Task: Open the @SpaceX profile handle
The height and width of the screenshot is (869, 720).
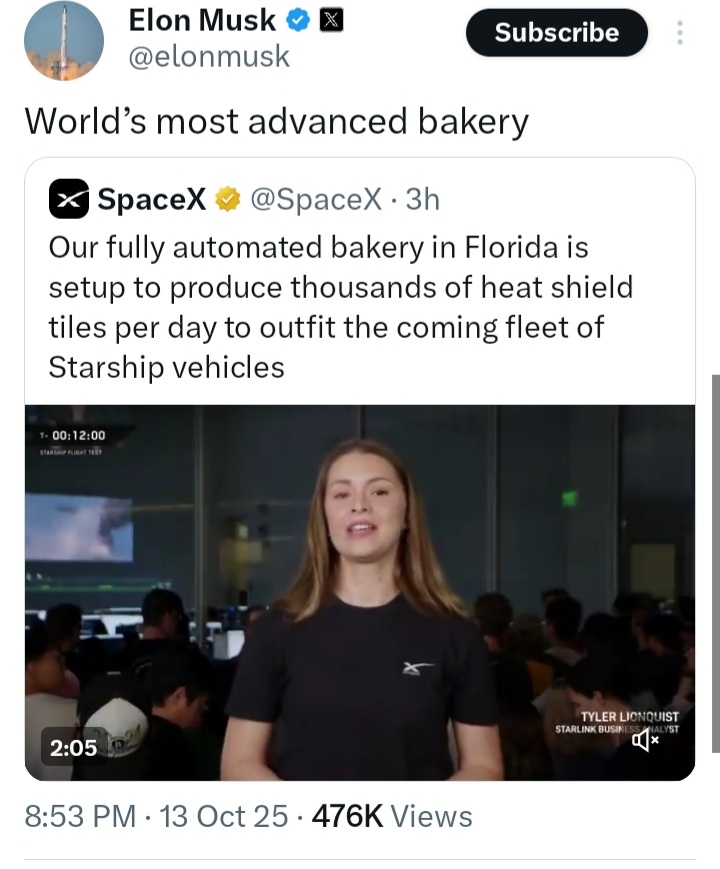Action: point(314,200)
